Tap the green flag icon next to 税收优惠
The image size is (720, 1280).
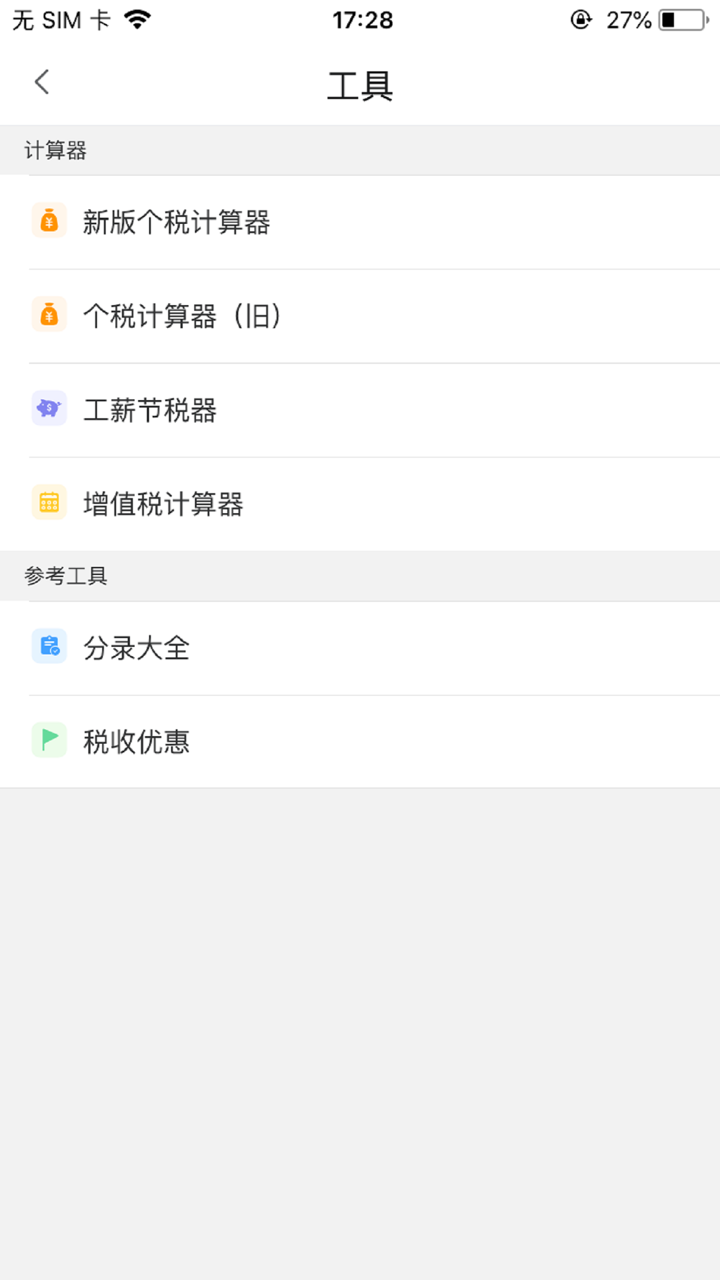[49, 740]
